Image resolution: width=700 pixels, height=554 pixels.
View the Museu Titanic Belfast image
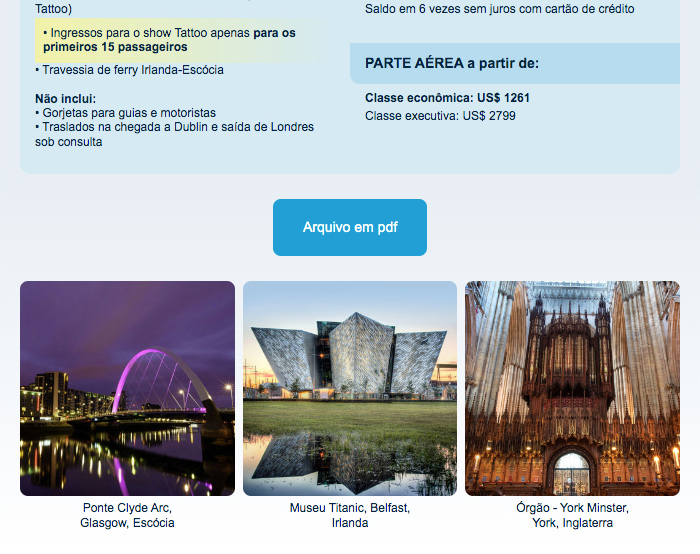point(350,388)
